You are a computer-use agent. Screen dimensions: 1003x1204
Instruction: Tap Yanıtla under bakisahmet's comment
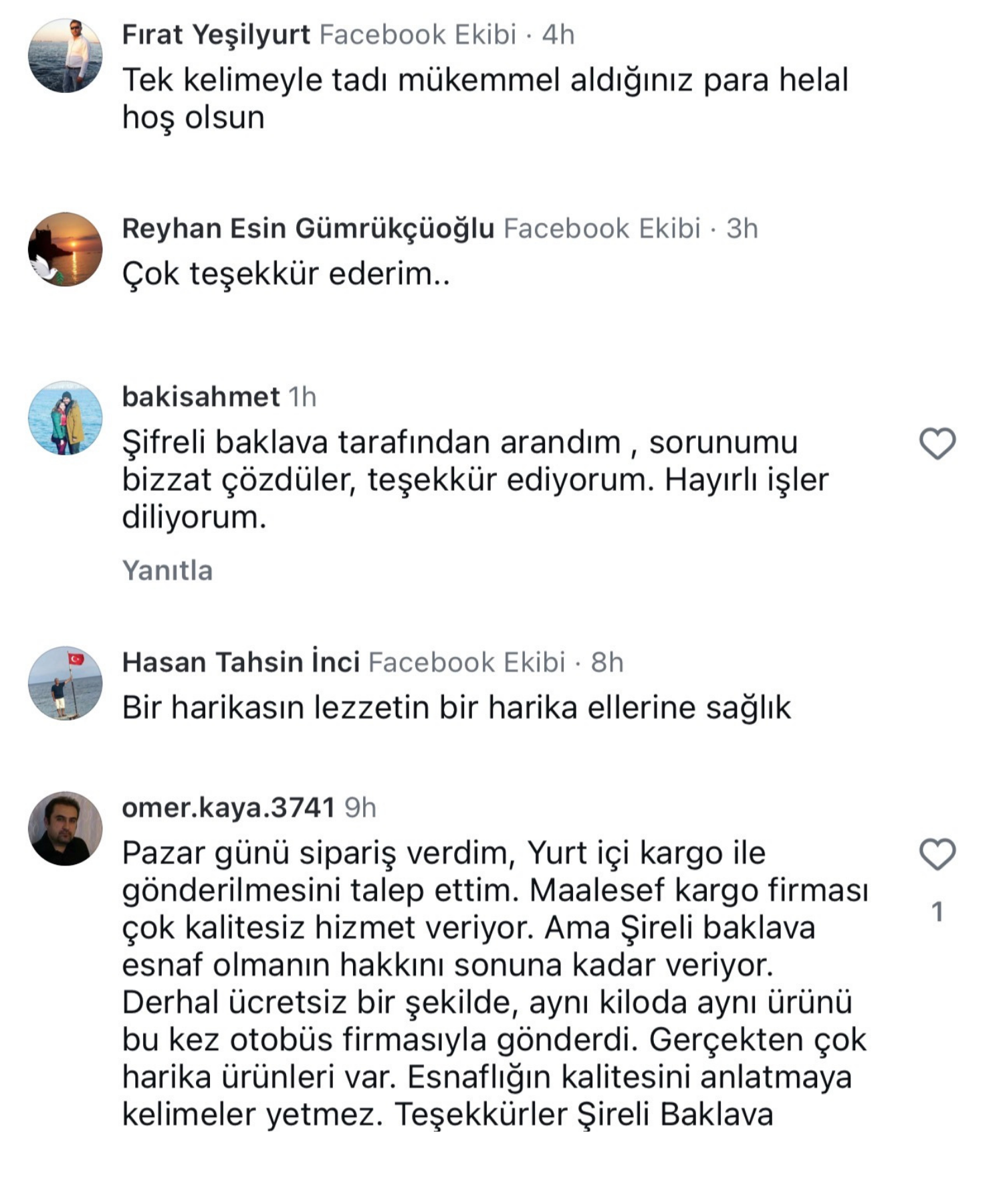coord(167,571)
